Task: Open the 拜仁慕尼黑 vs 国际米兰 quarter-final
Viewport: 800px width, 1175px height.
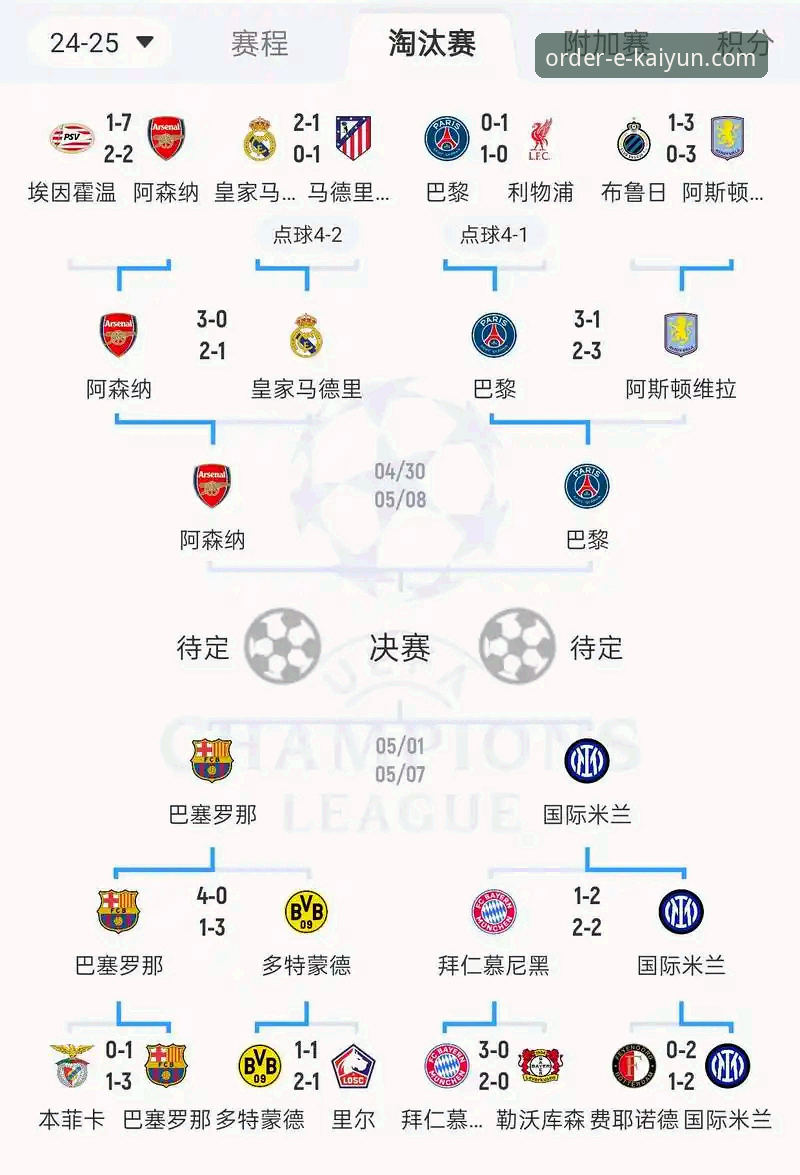Action: click(587, 912)
